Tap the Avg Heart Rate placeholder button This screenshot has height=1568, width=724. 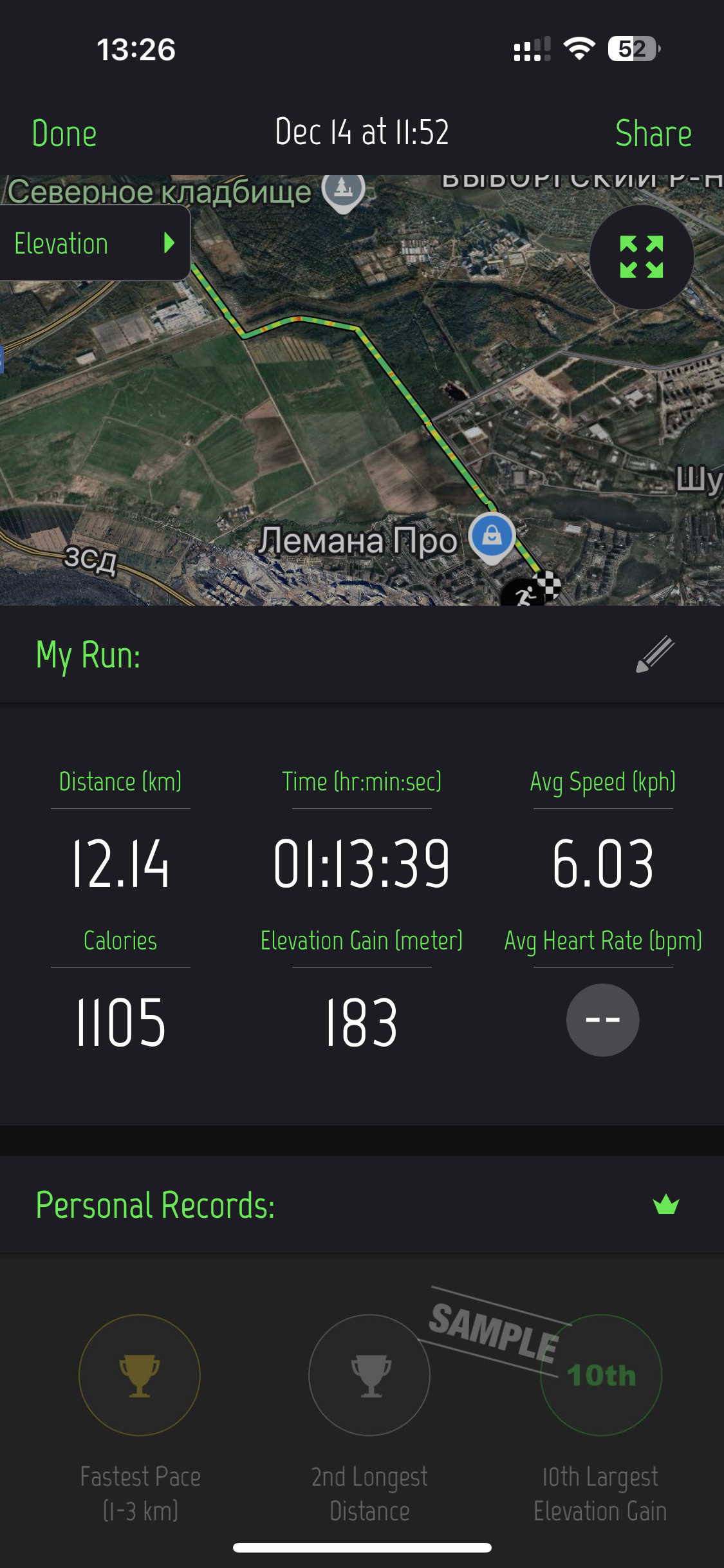602,1020
